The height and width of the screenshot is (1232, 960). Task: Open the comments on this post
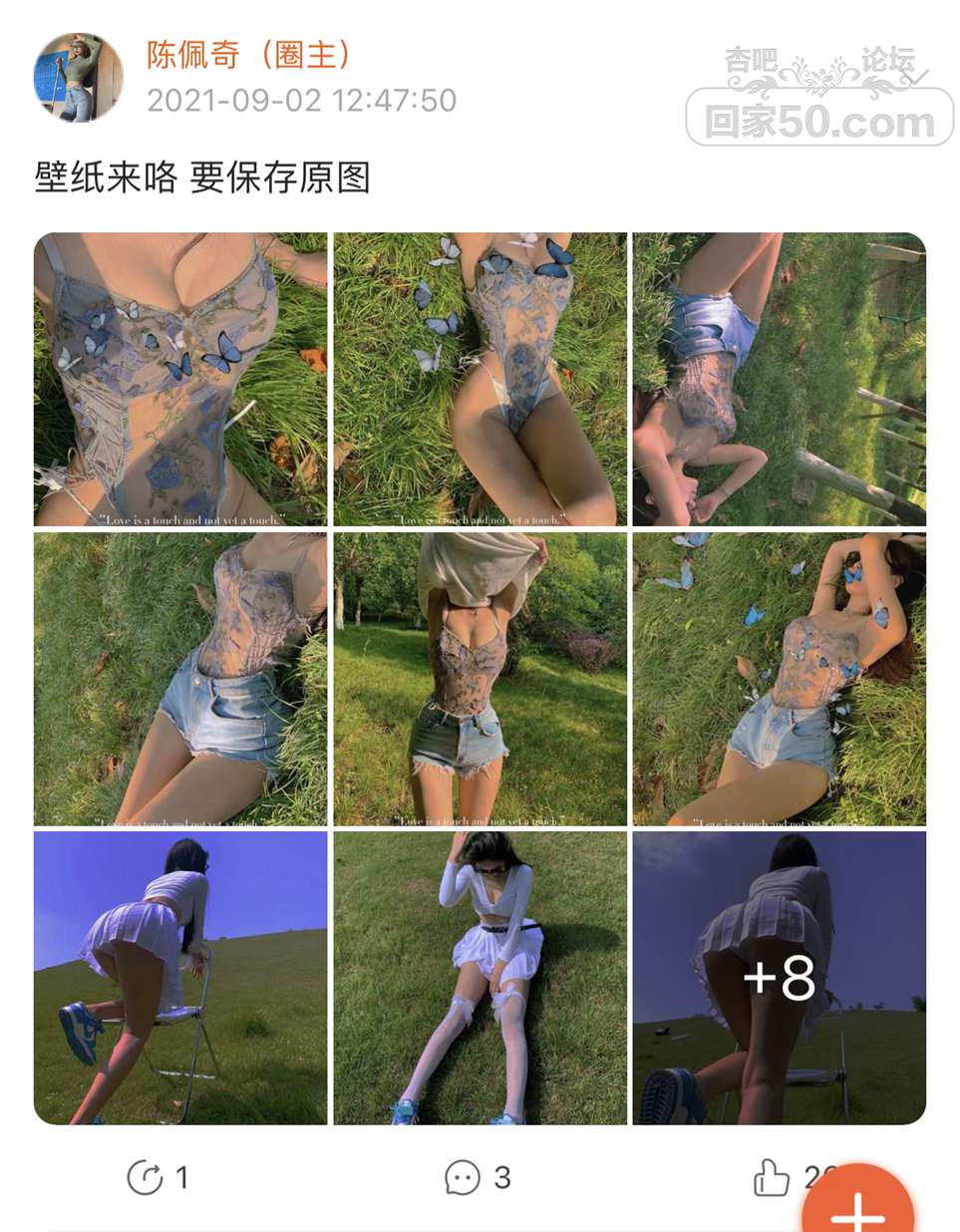pos(463,1177)
